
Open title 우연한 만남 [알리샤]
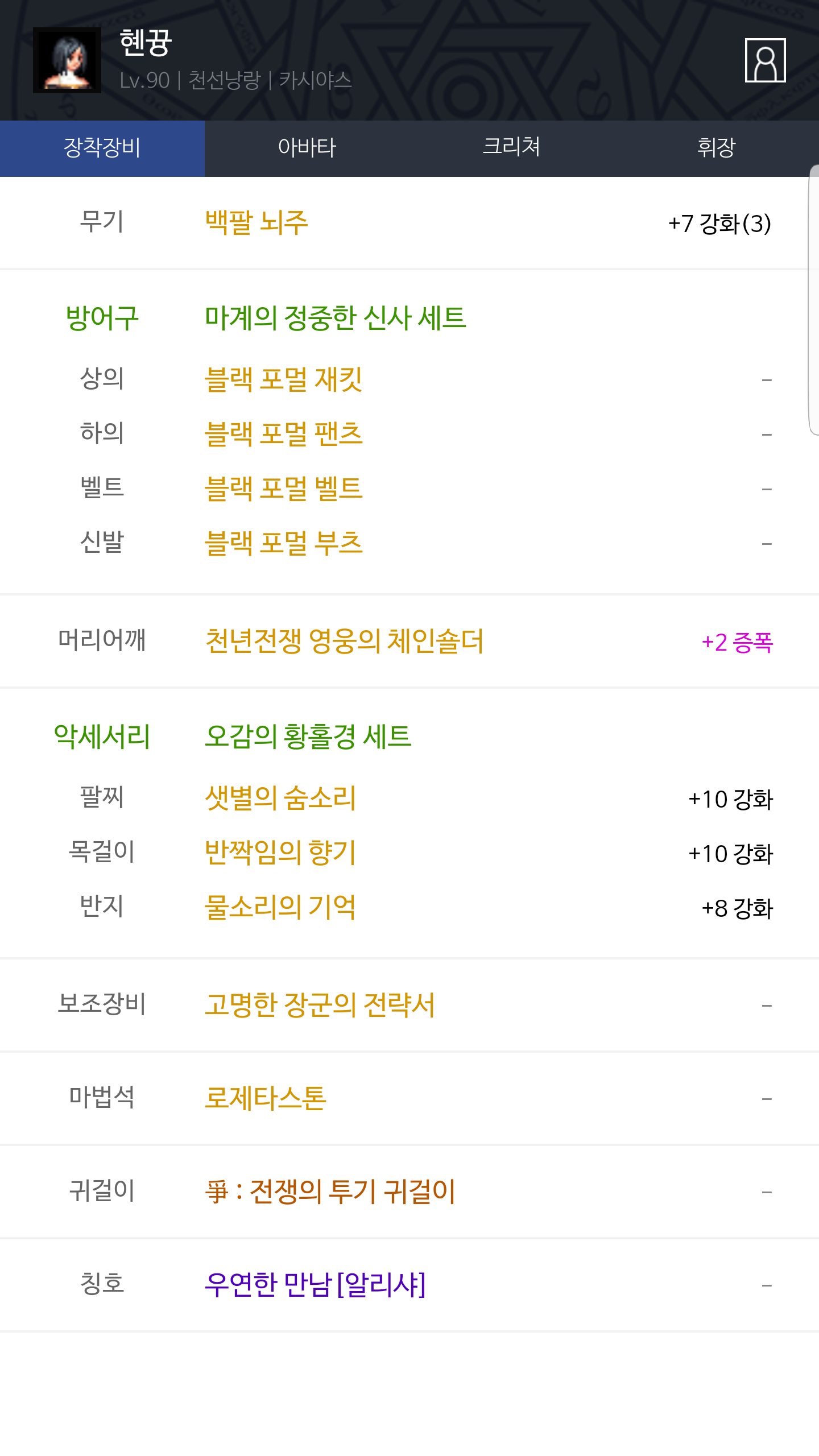pyautogui.click(x=315, y=1284)
